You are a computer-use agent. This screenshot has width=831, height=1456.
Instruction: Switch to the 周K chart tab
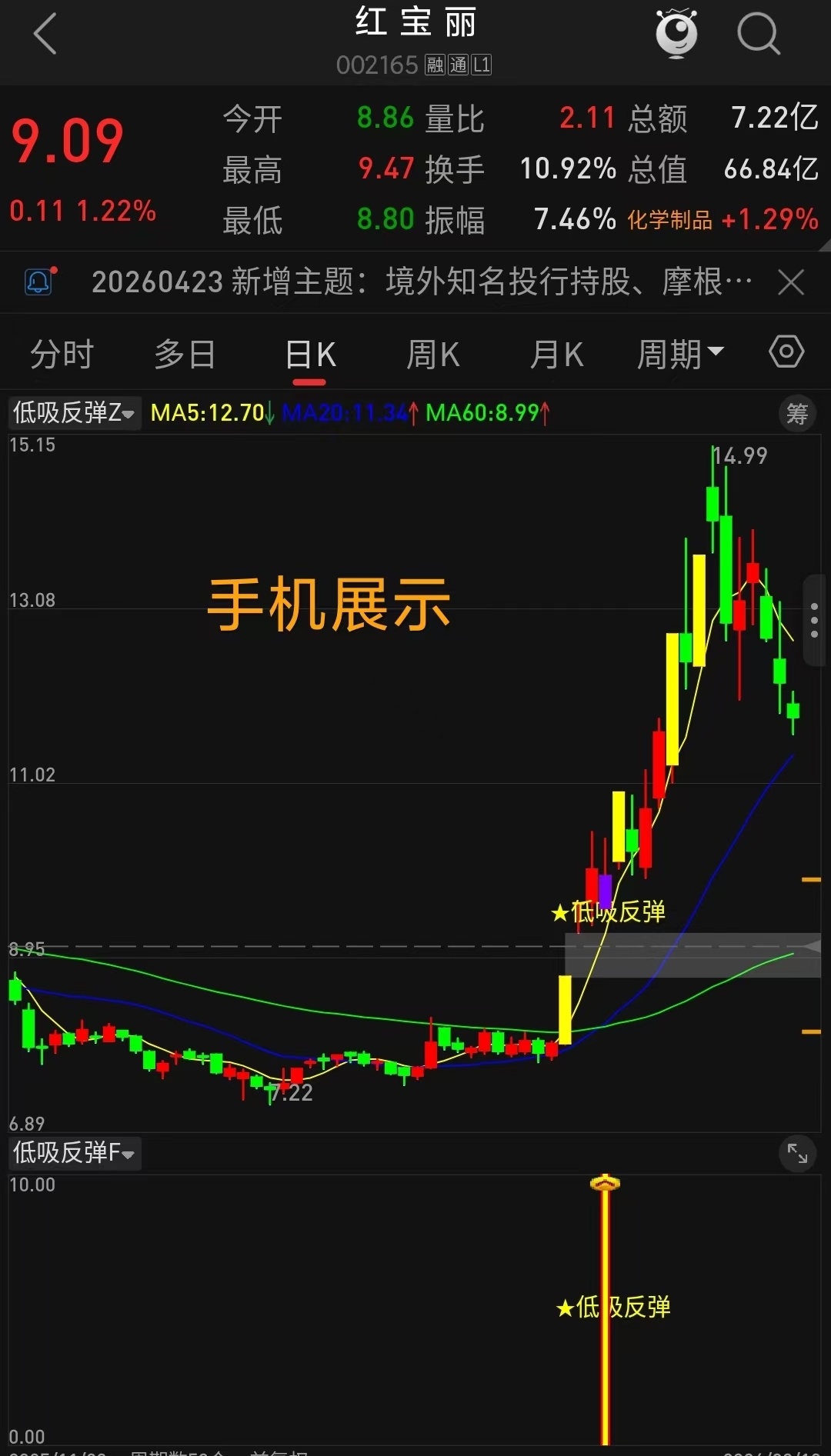[432, 355]
